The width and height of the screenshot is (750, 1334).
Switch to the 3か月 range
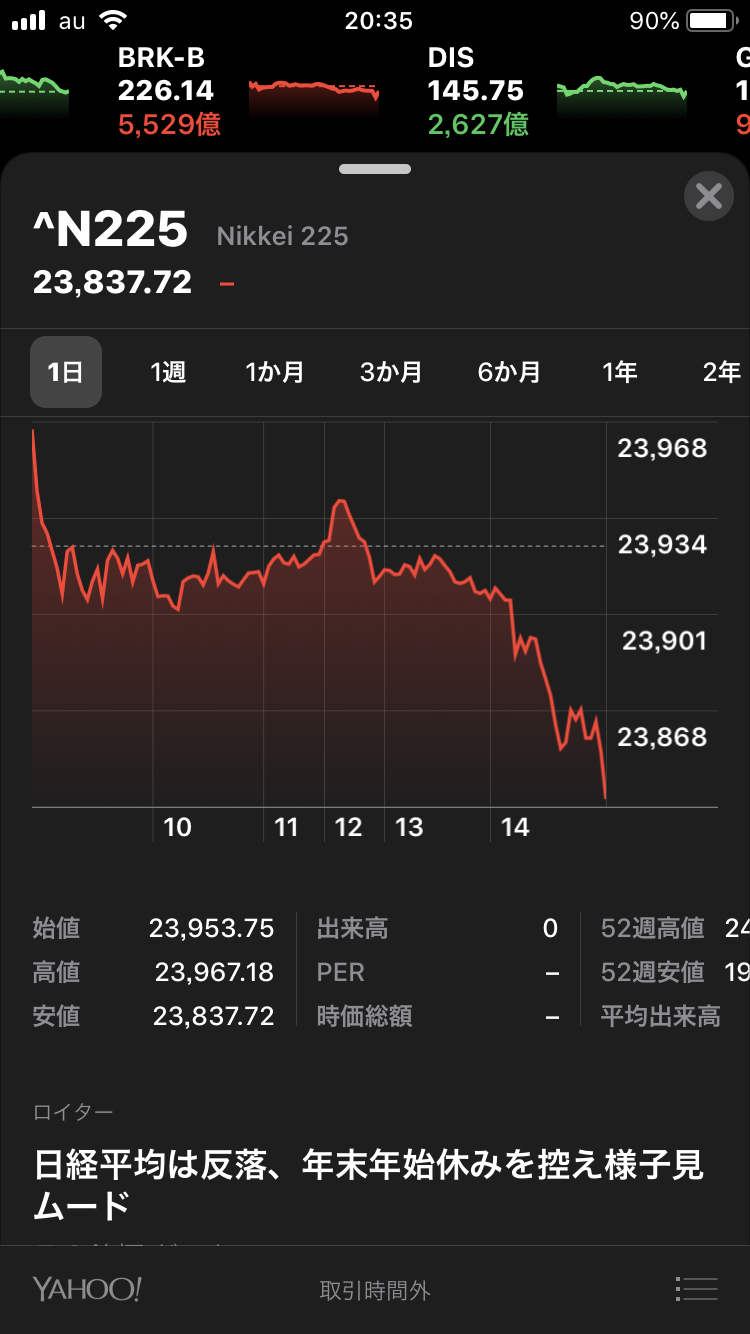391,372
